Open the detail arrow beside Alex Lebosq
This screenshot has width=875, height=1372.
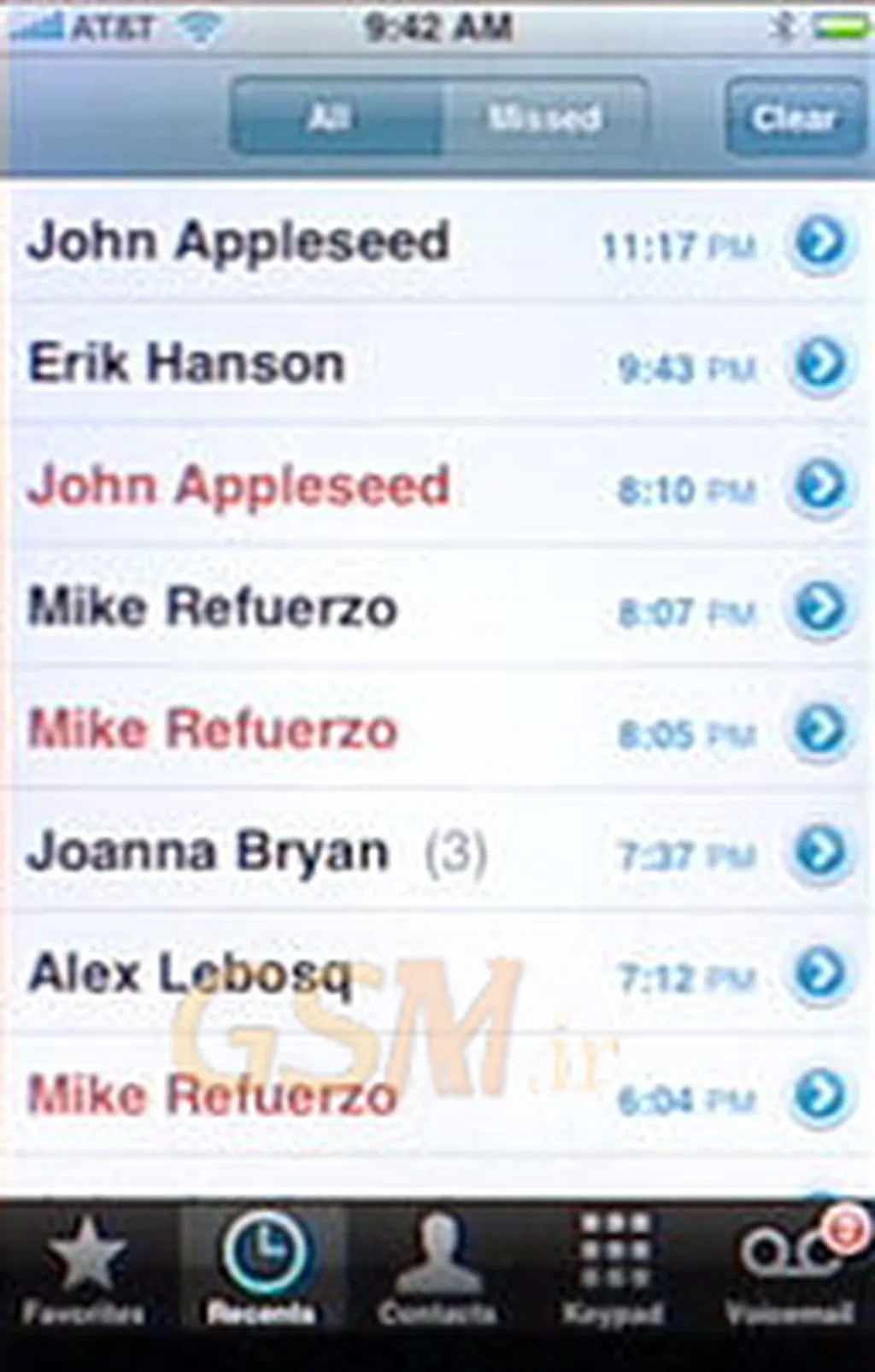821,974
